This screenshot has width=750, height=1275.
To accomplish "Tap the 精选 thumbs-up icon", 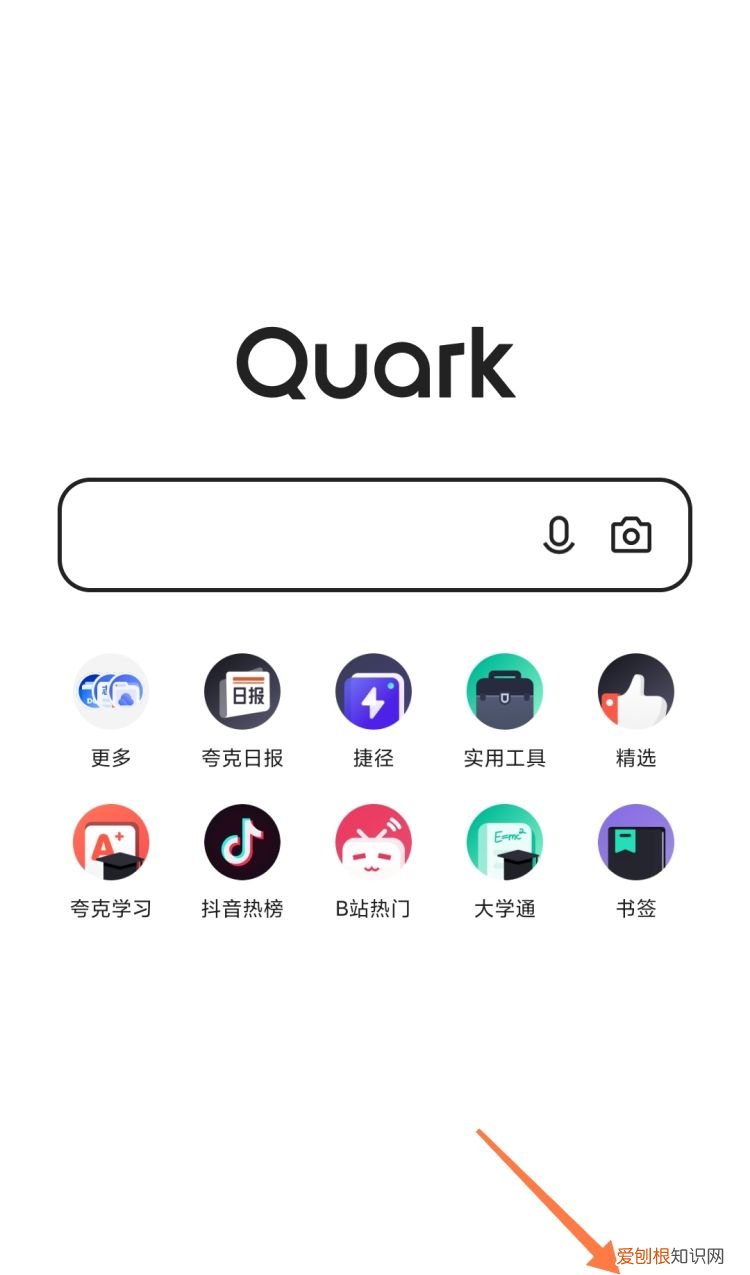I will point(635,691).
